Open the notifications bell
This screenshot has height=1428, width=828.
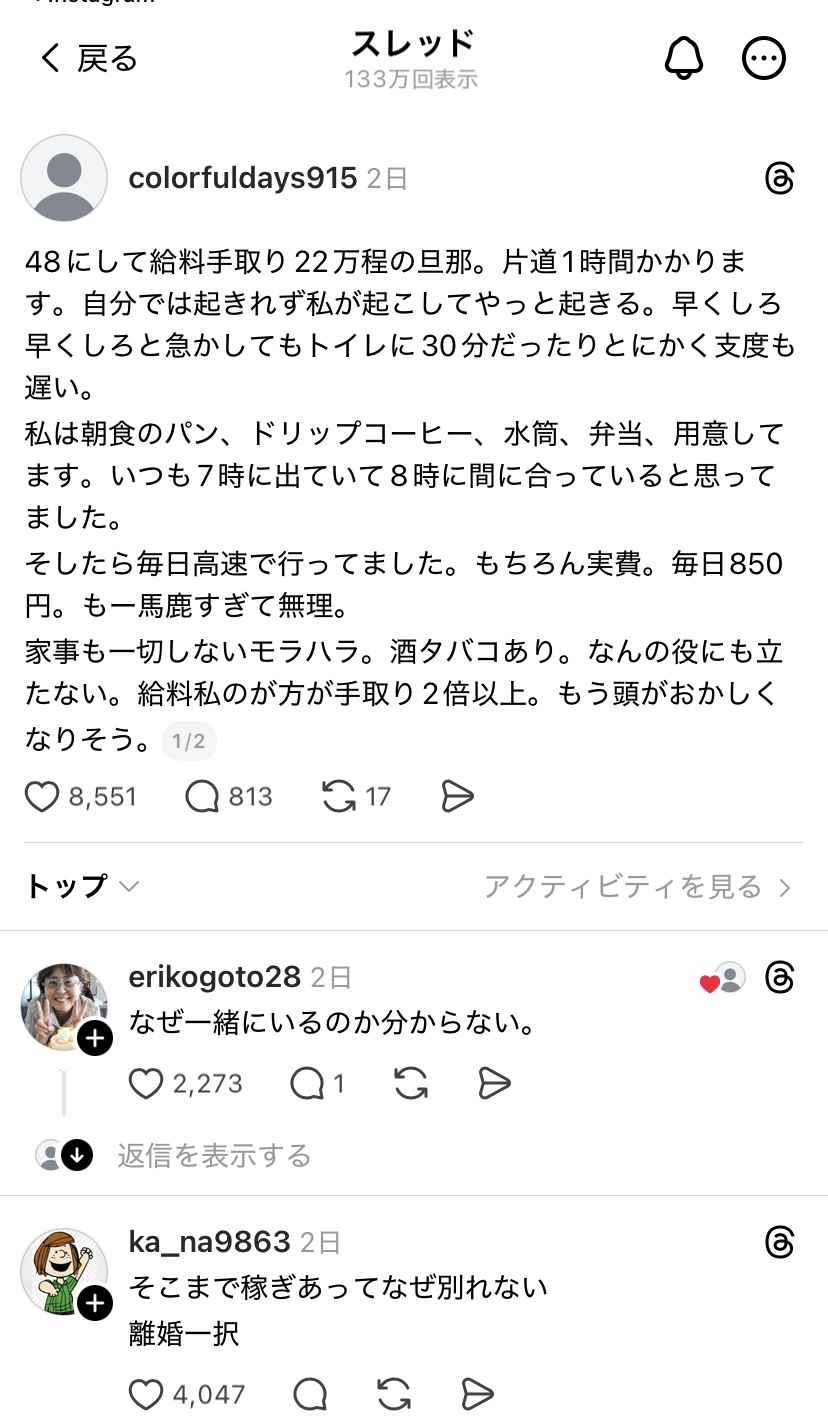coord(684,59)
